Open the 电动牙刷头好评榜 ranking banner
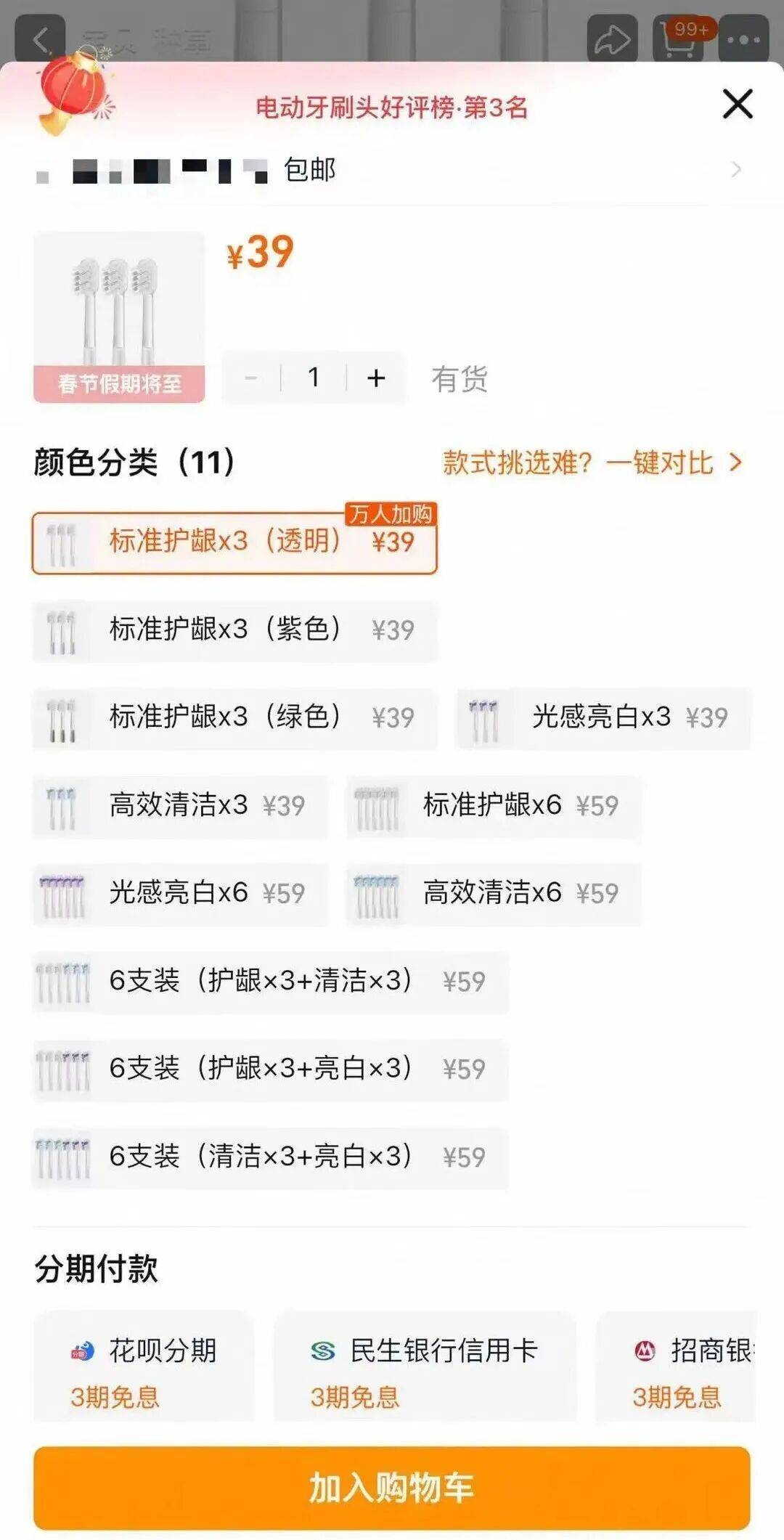784x1540 pixels. 392,106
